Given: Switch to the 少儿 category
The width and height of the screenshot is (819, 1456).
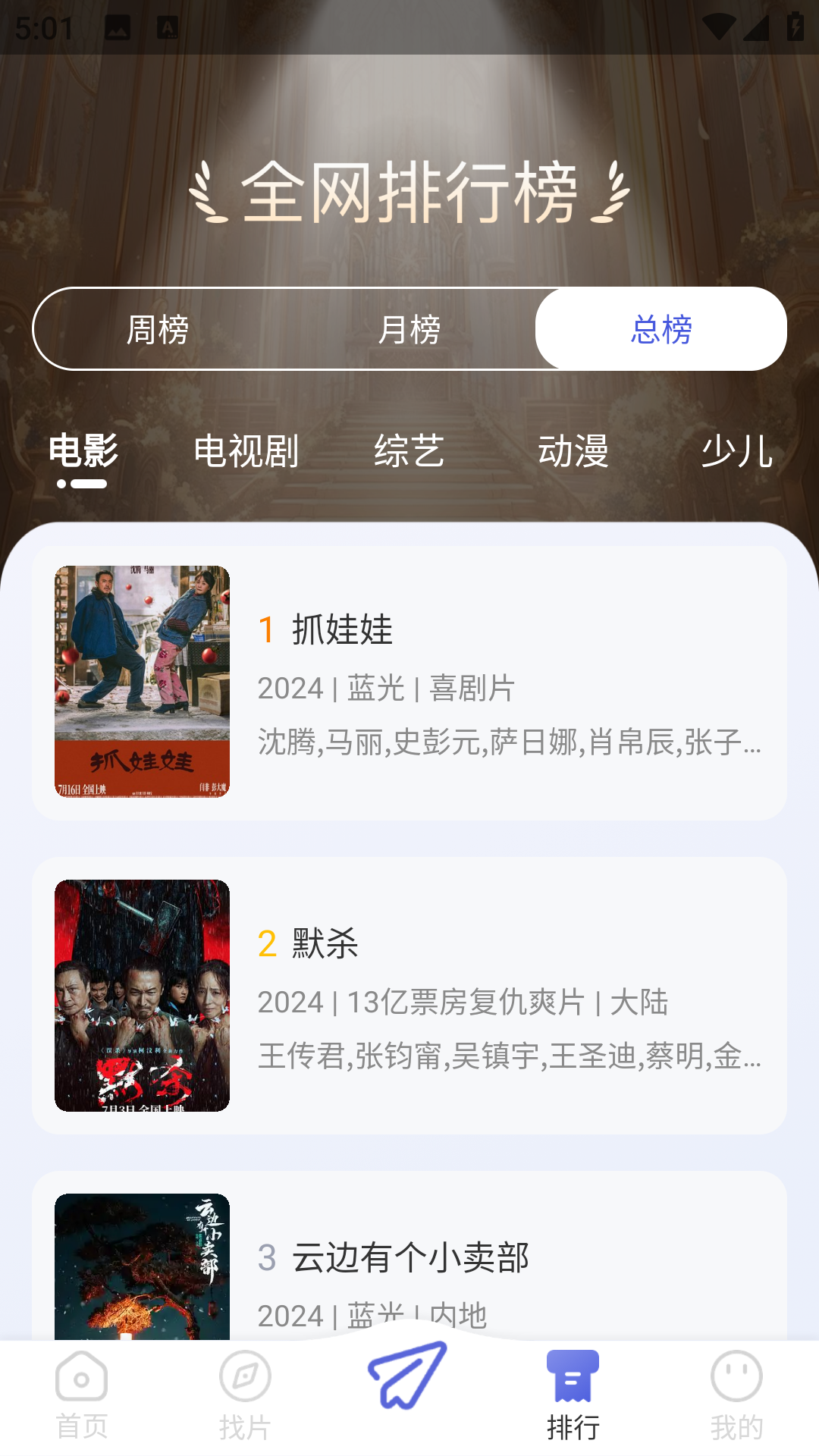Looking at the screenshot, I should coord(736,451).
